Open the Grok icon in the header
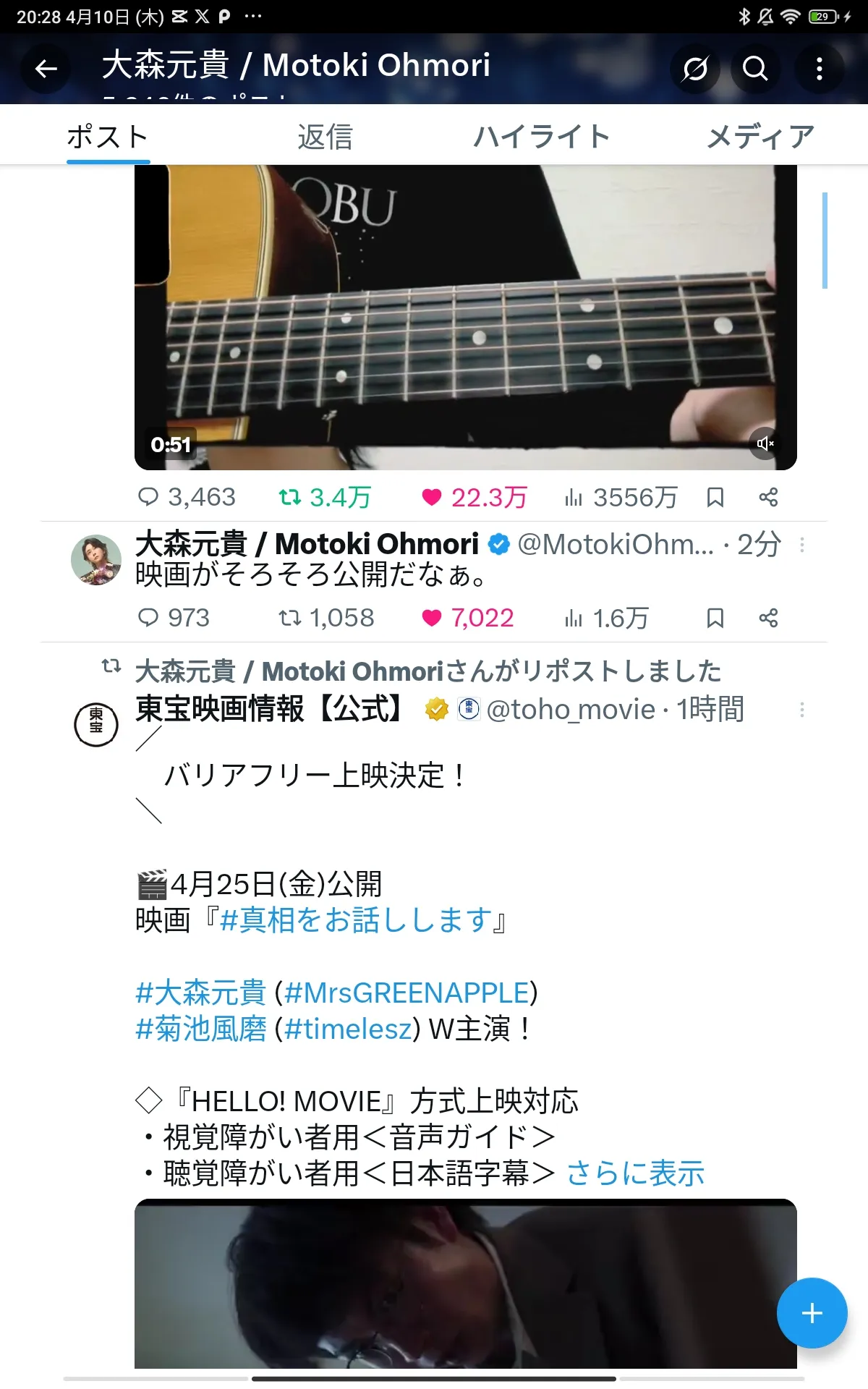The image size is (868, 1389). click(694, 69)
